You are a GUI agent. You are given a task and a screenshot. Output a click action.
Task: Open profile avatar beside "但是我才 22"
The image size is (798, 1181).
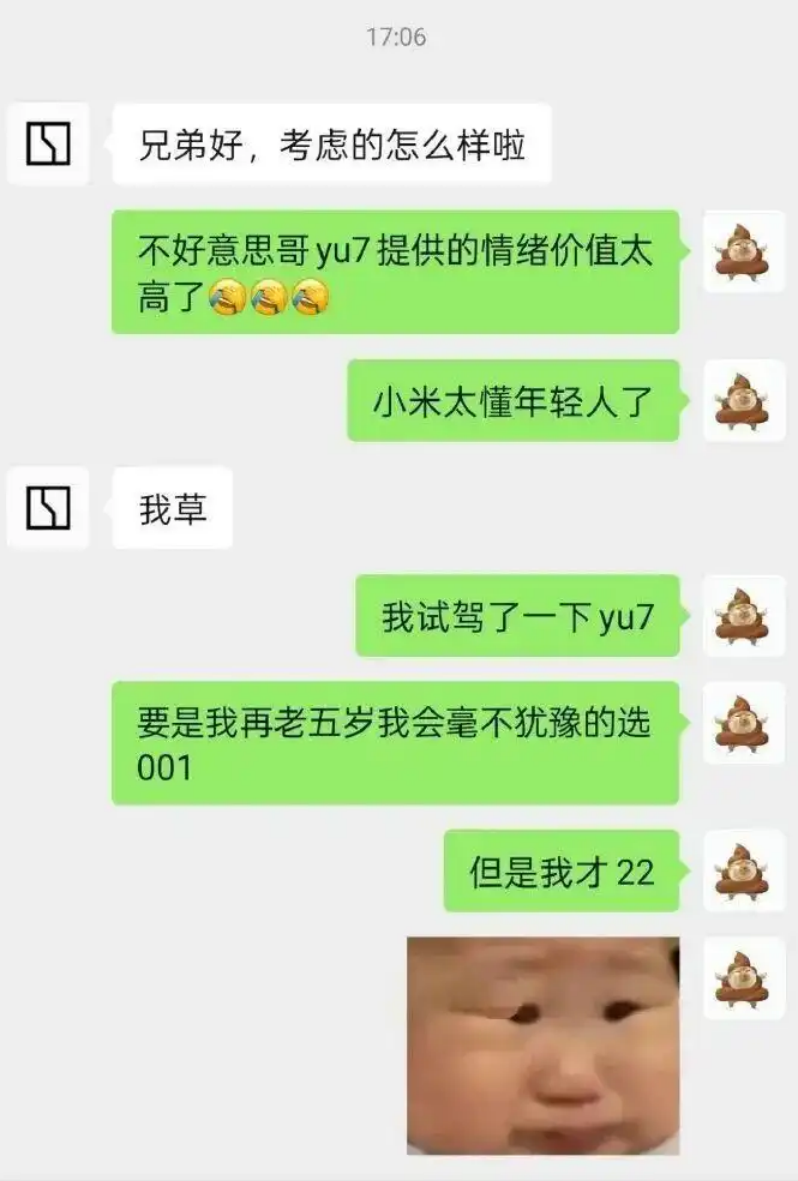[743, 871]
